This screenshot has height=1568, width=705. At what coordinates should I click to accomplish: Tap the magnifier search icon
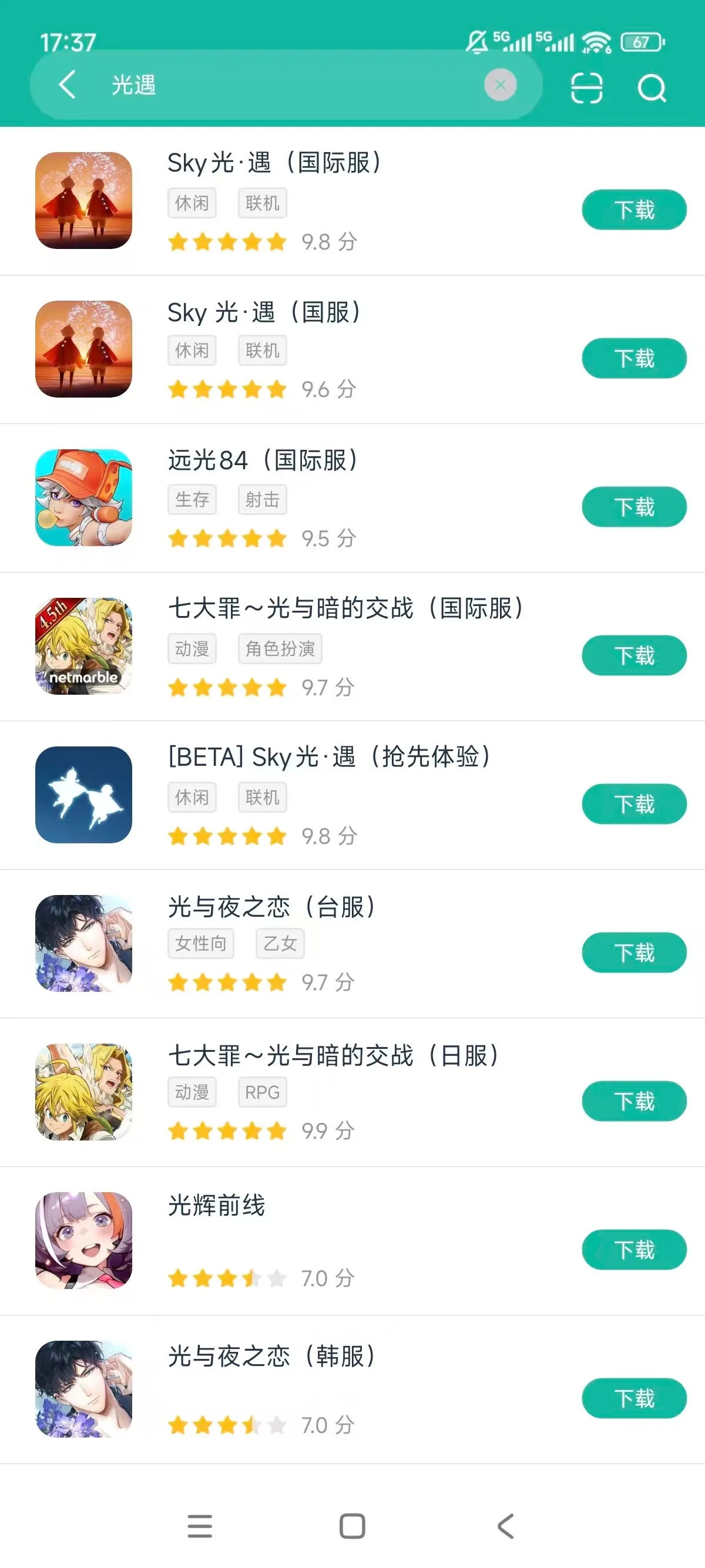coord(652,88)
